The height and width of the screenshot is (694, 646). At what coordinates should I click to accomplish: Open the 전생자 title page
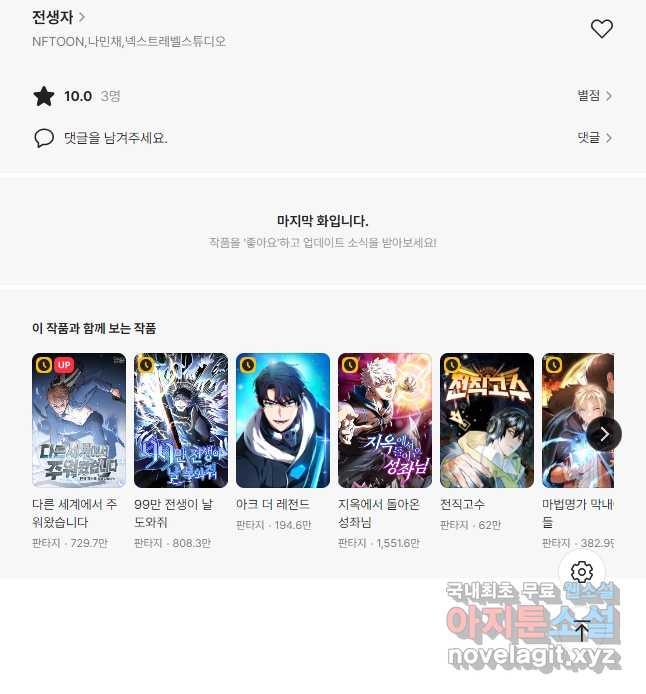[58, 17]
